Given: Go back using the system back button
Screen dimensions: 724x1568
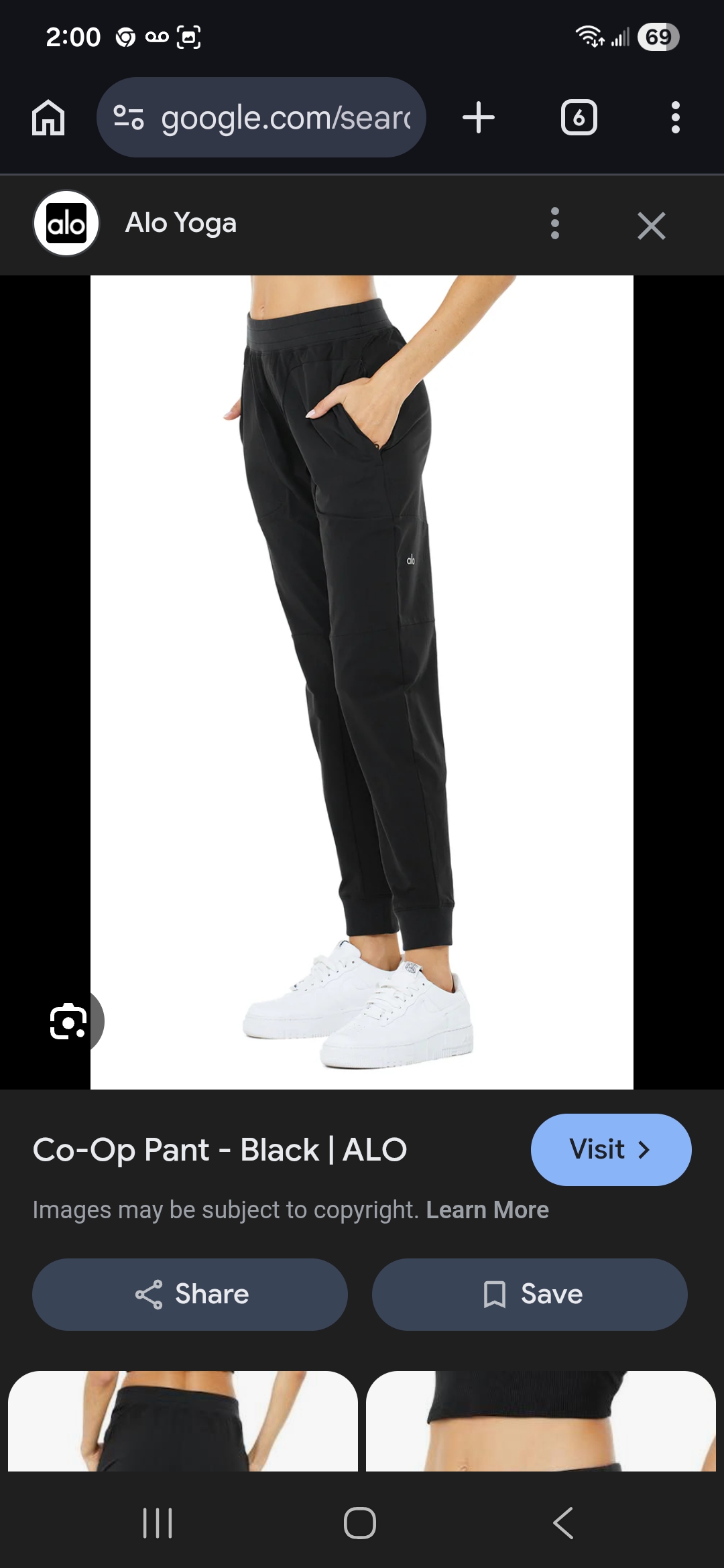Looking at the screenshot, I should (x=563, y=1523).
